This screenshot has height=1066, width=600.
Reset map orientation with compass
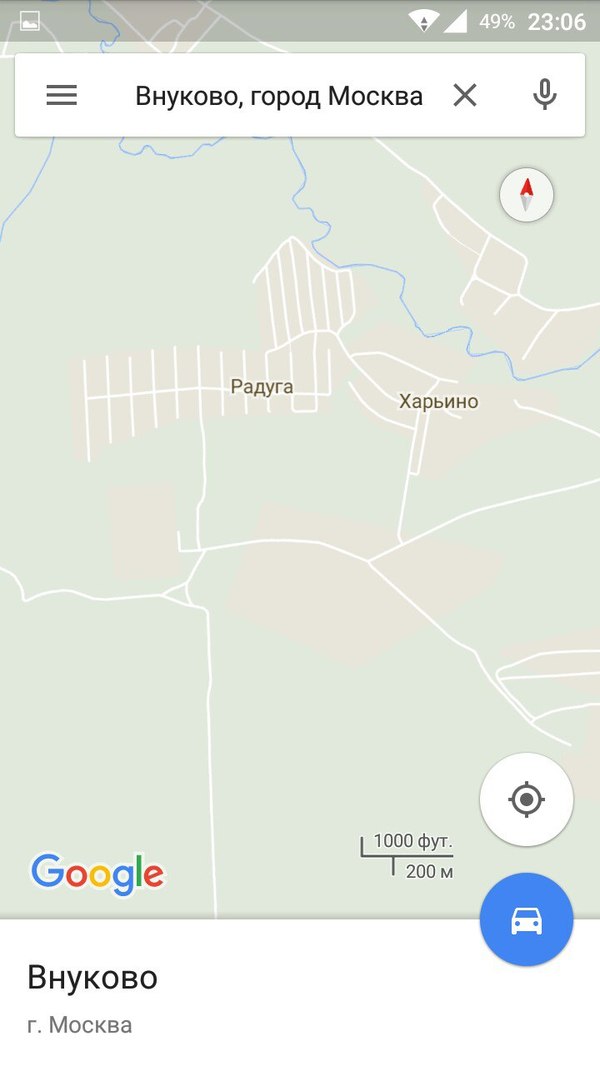click(527, 195)
